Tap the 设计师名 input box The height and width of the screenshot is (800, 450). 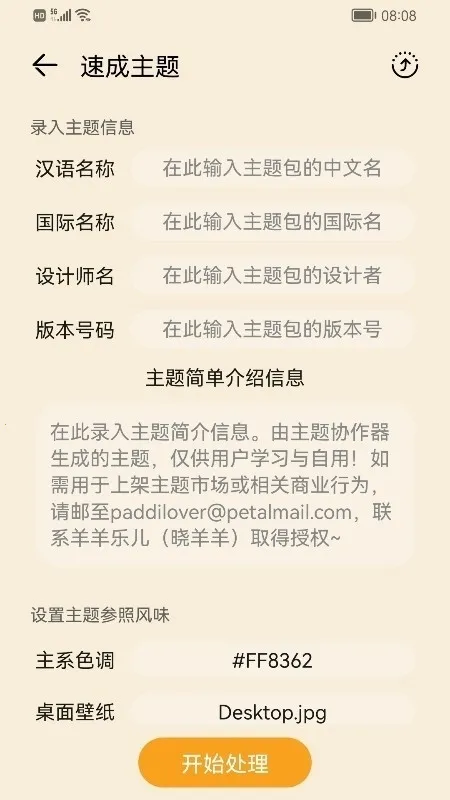[272, 276]
